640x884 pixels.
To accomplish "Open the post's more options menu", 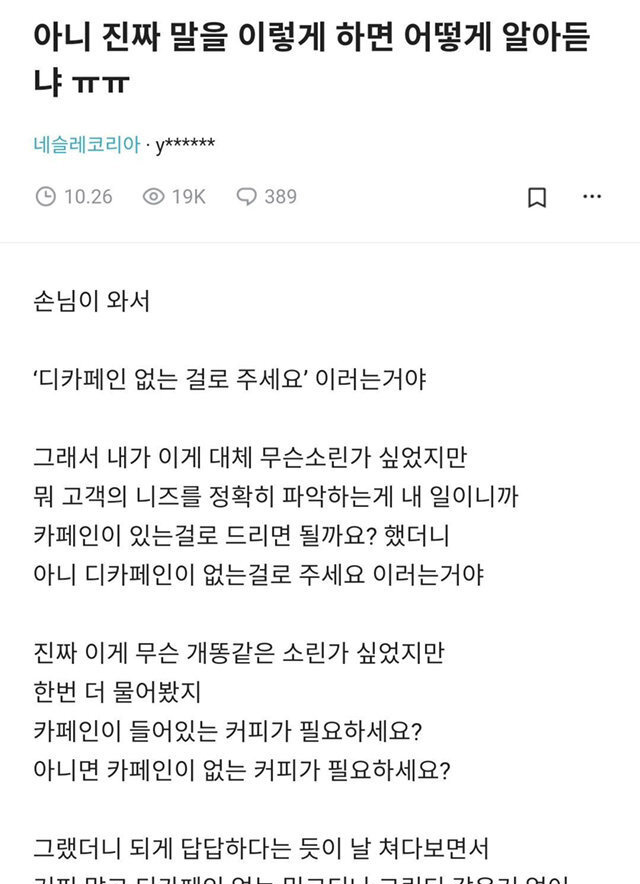I will click(592, 197).
